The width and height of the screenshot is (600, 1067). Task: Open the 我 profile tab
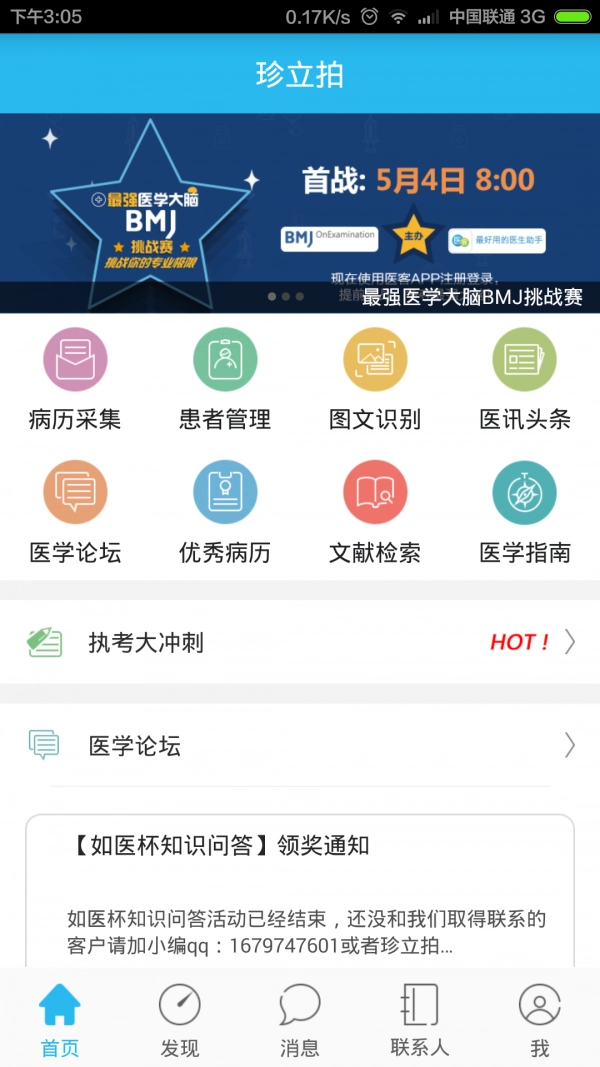pos(540,1019)
